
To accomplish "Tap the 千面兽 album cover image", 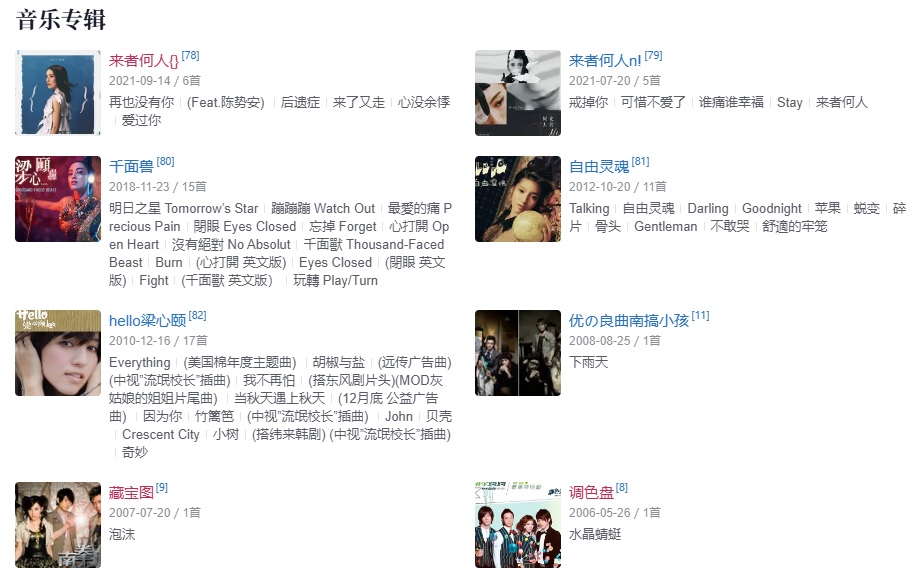I will [58, 198].
